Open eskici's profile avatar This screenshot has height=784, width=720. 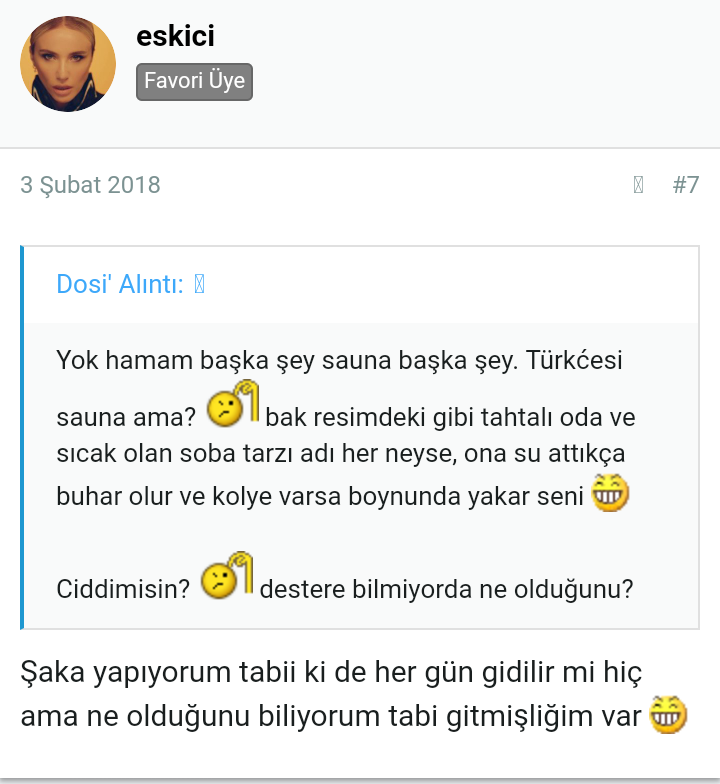pos(68,64)
